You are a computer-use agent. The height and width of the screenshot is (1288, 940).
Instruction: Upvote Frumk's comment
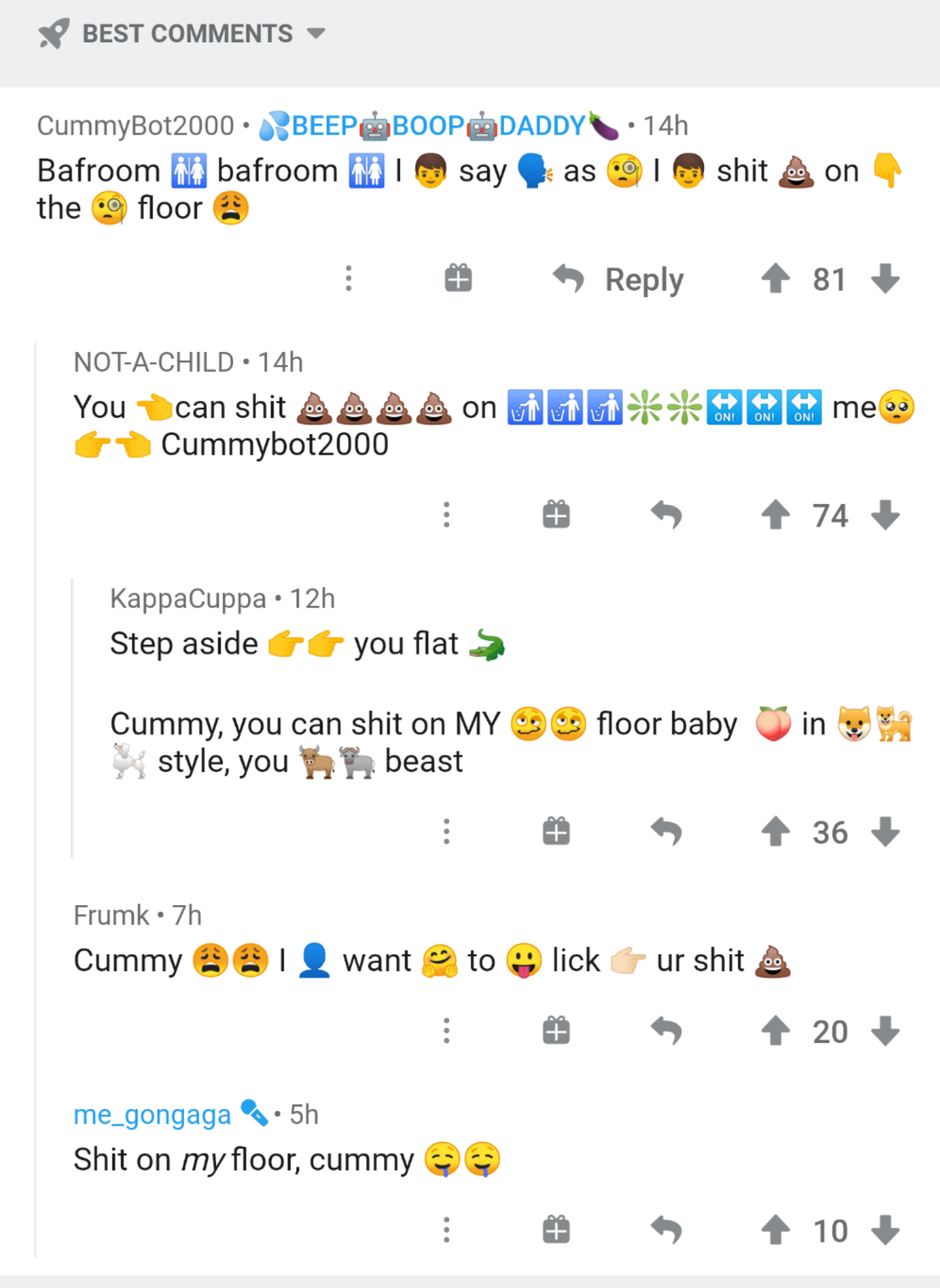(x=775, y=1031)
